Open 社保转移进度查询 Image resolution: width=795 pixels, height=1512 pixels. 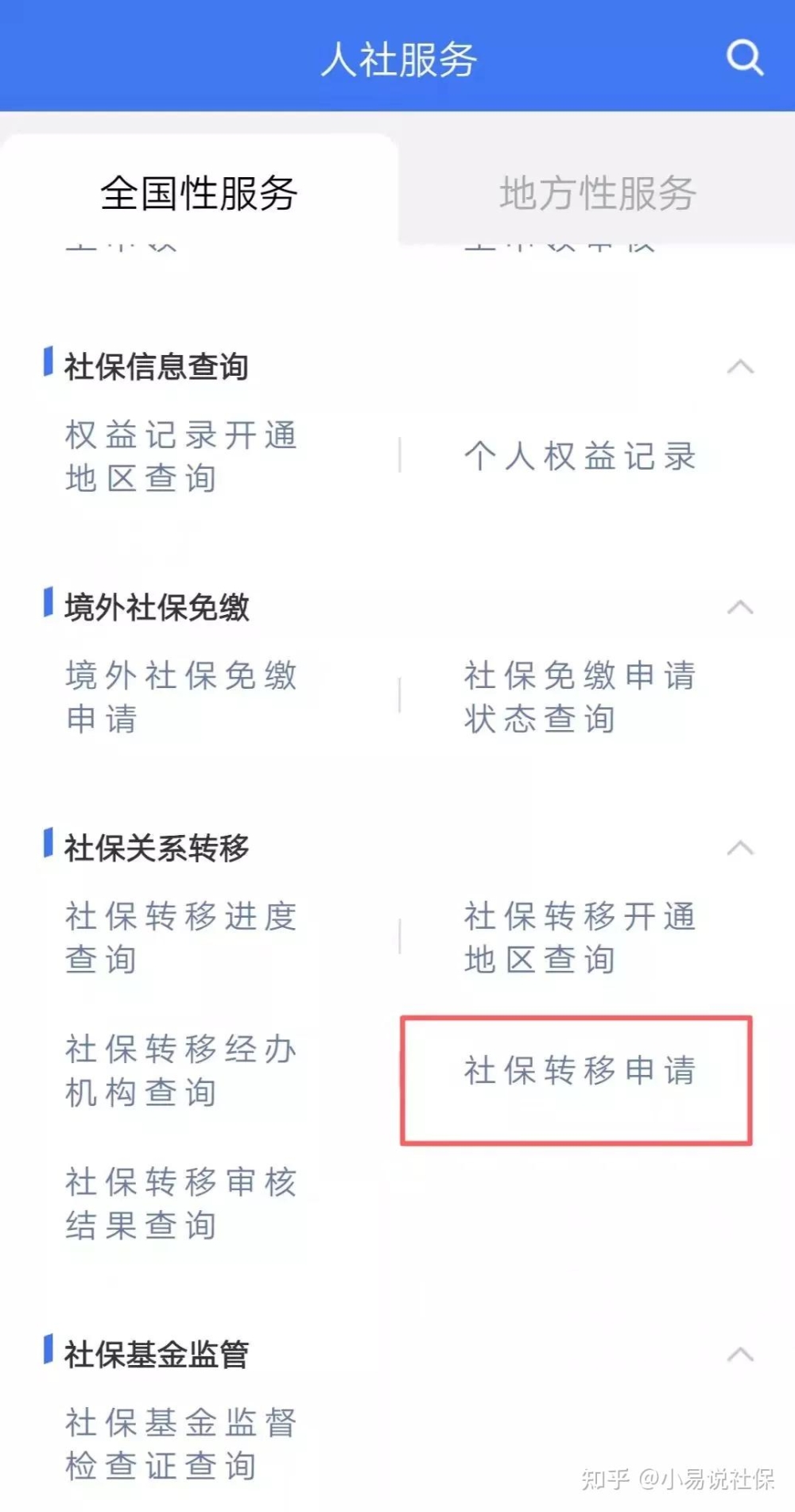pos(181,938)
